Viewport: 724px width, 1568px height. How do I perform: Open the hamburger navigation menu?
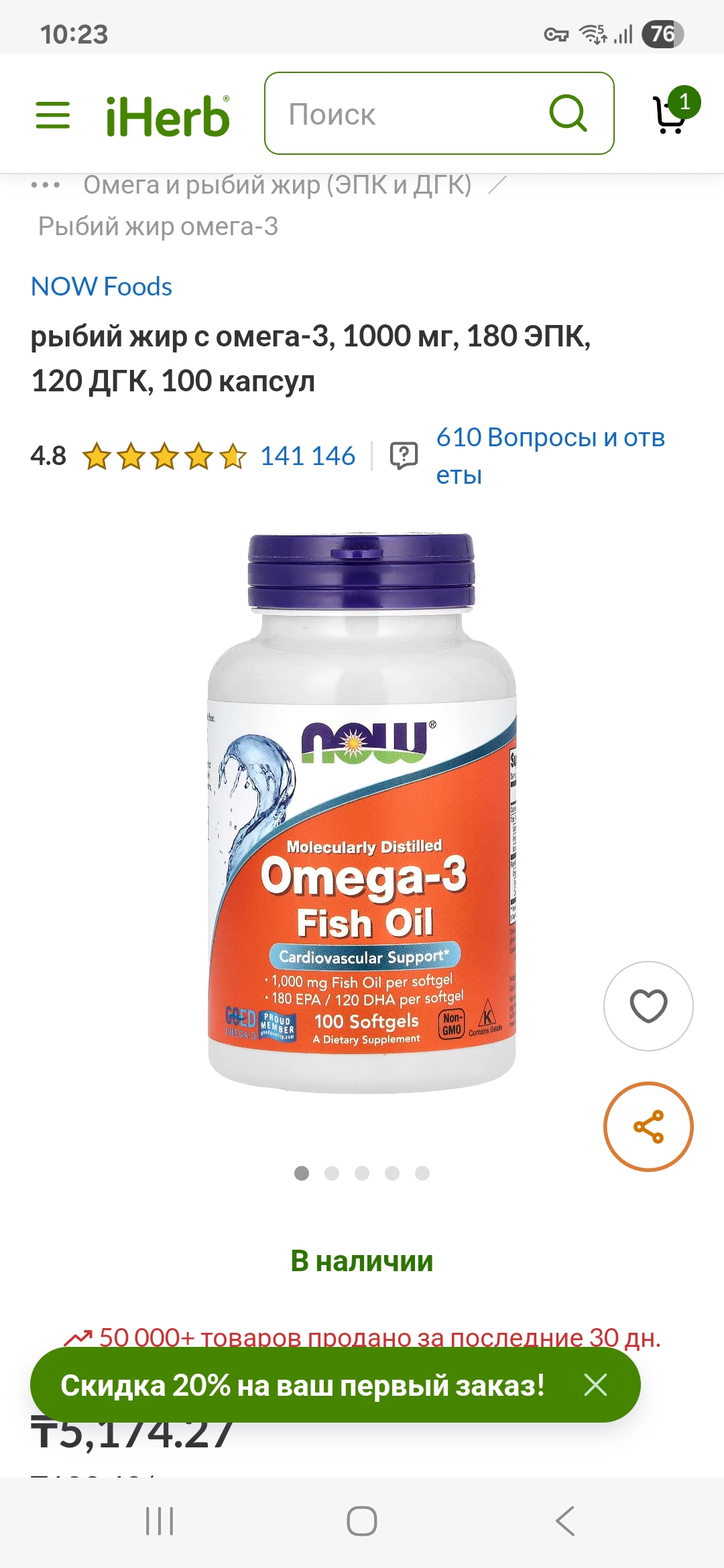(53, 115)
